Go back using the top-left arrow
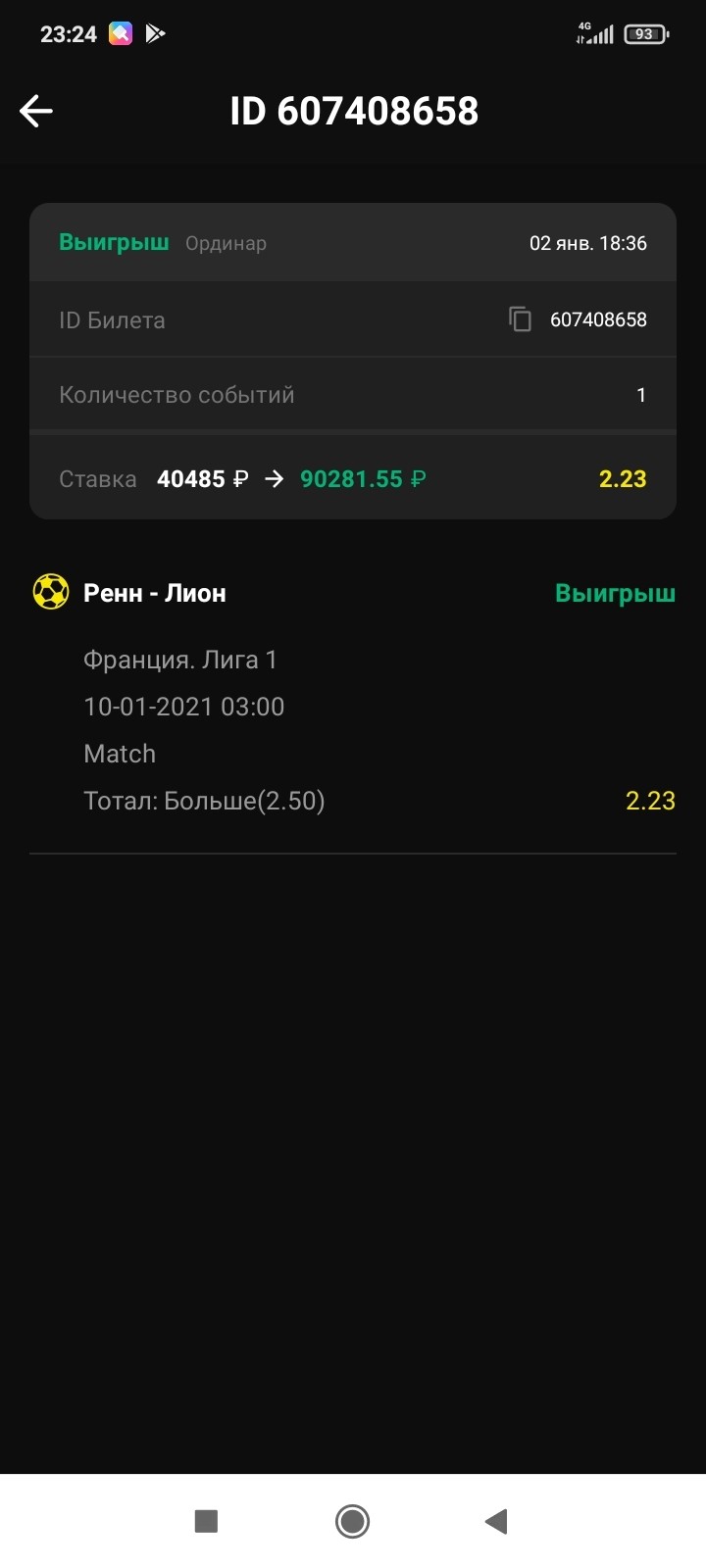Viewport: 706px width, 1568px height. 36,111
